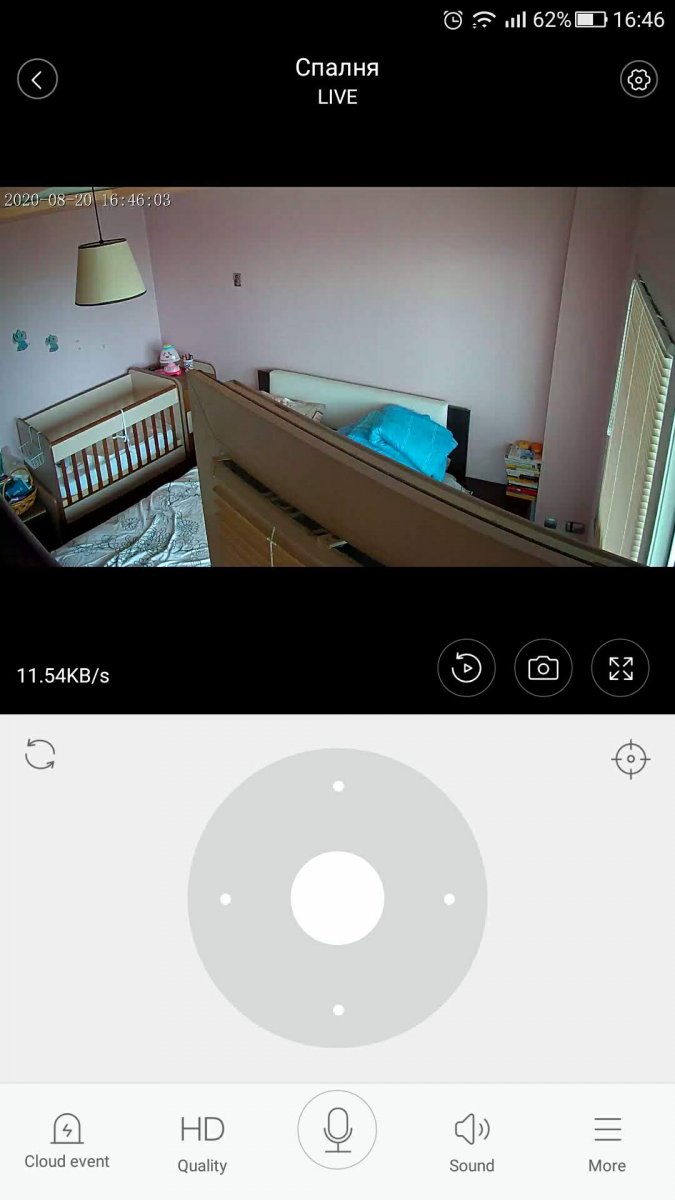
Task: Tap the crosshair target icon
Action: click(630, 760)
